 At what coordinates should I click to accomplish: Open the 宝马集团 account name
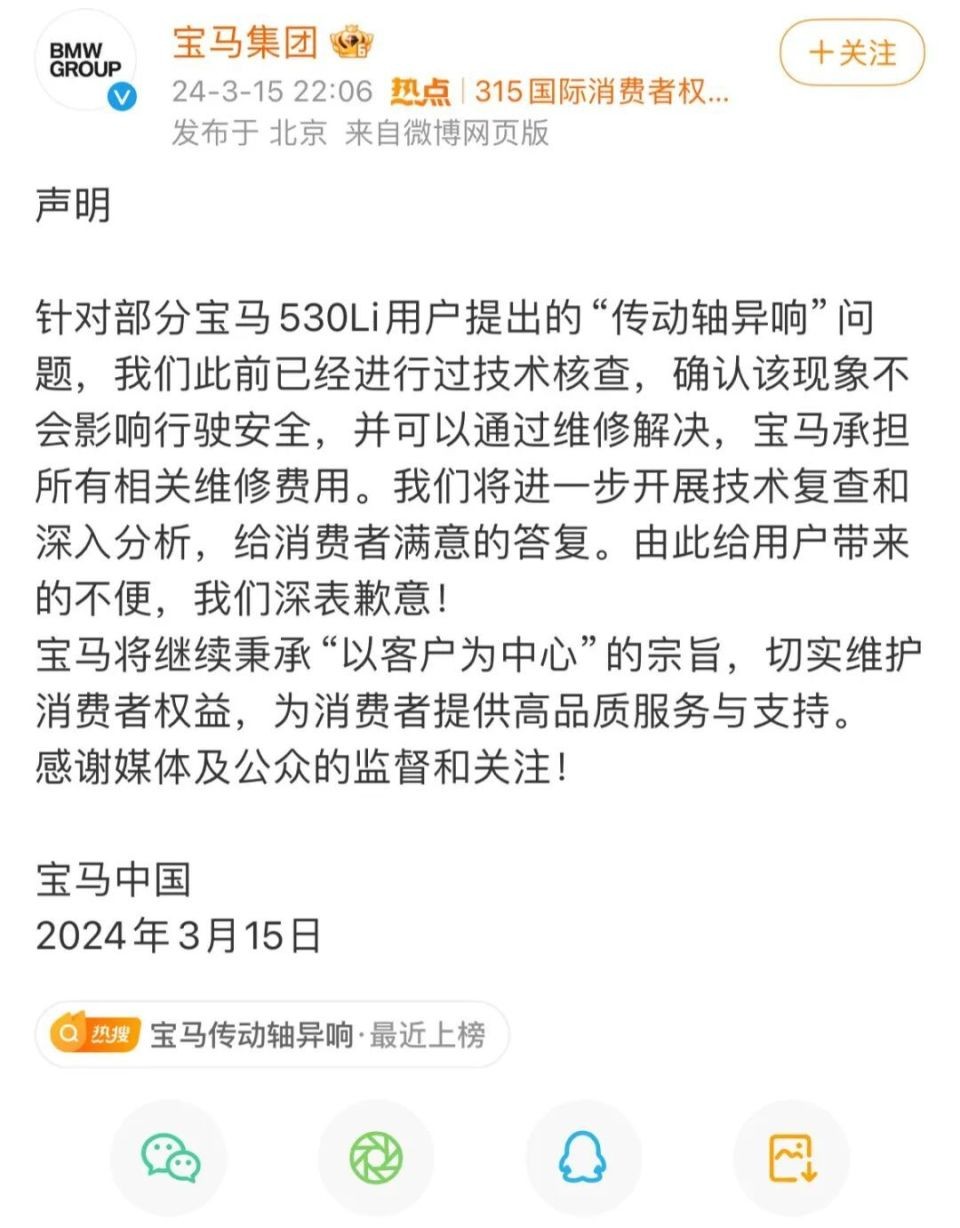[245, 42]
